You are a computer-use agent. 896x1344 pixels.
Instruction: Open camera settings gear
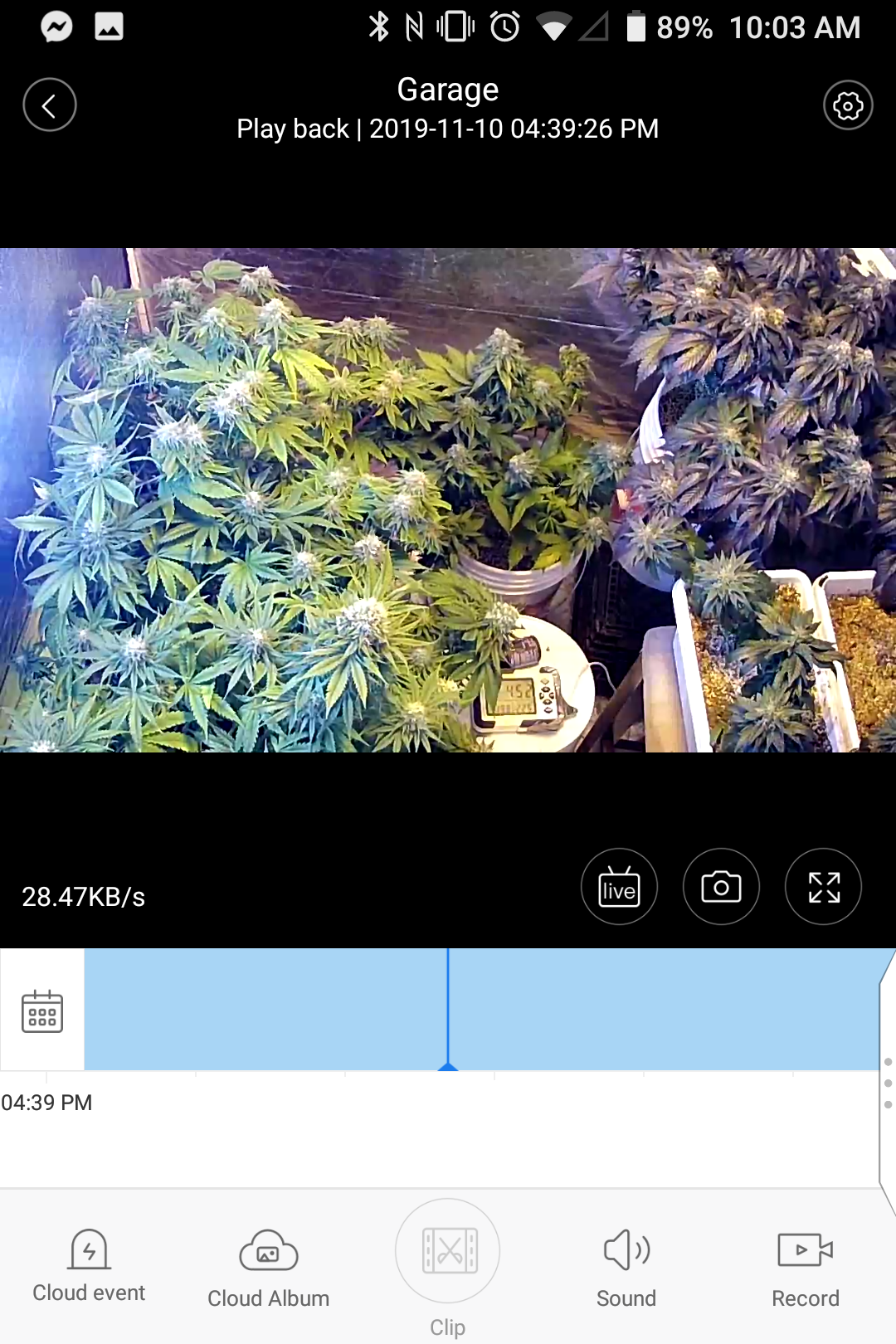(848, 105)
